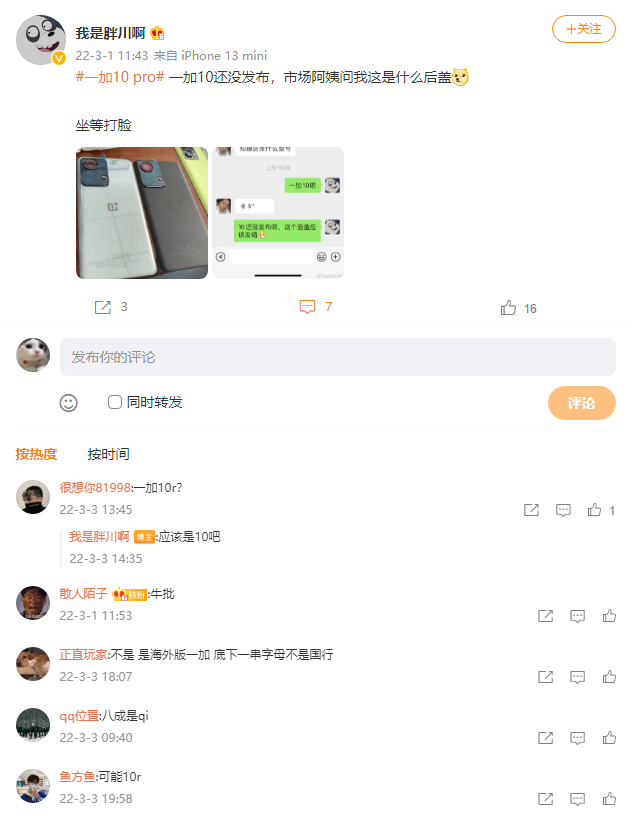This screenshot has width=632, height=823.
Task: Like the comment by qq位置
Action: (609, 738)
